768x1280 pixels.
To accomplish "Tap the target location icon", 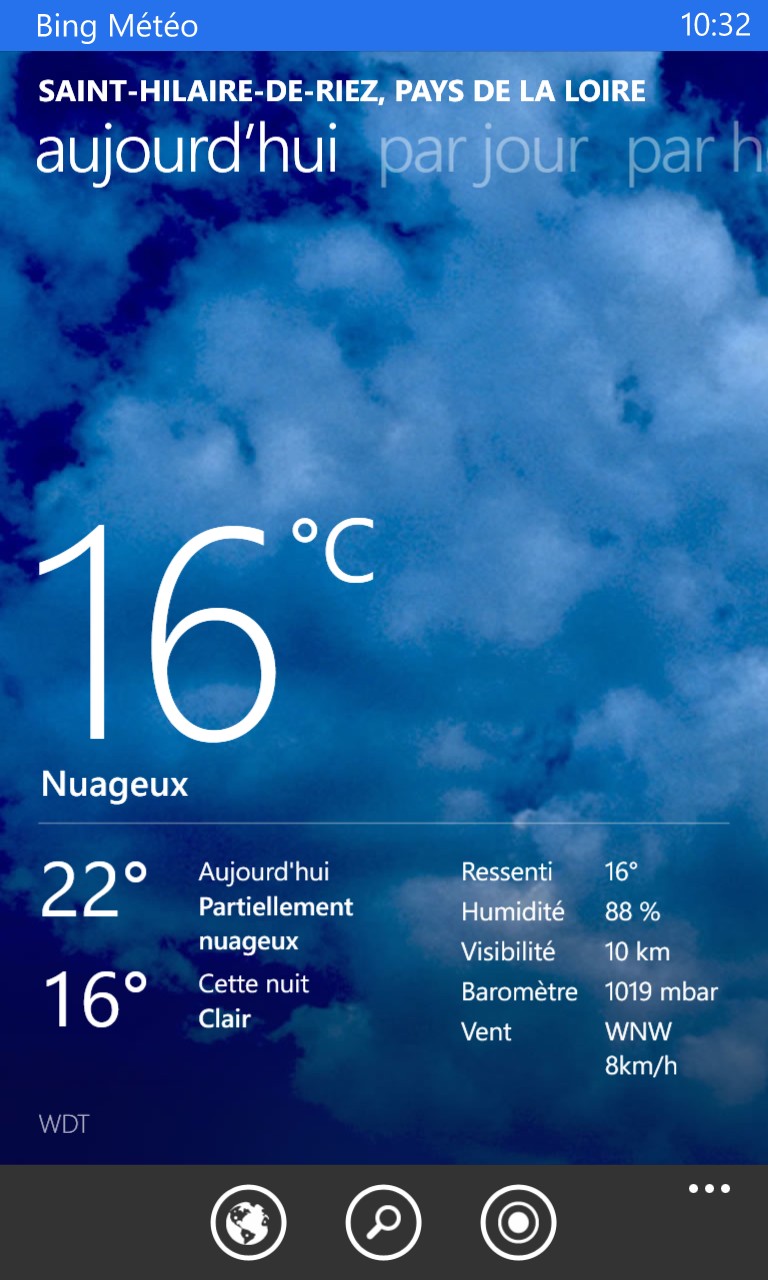I will (518, 1222).
